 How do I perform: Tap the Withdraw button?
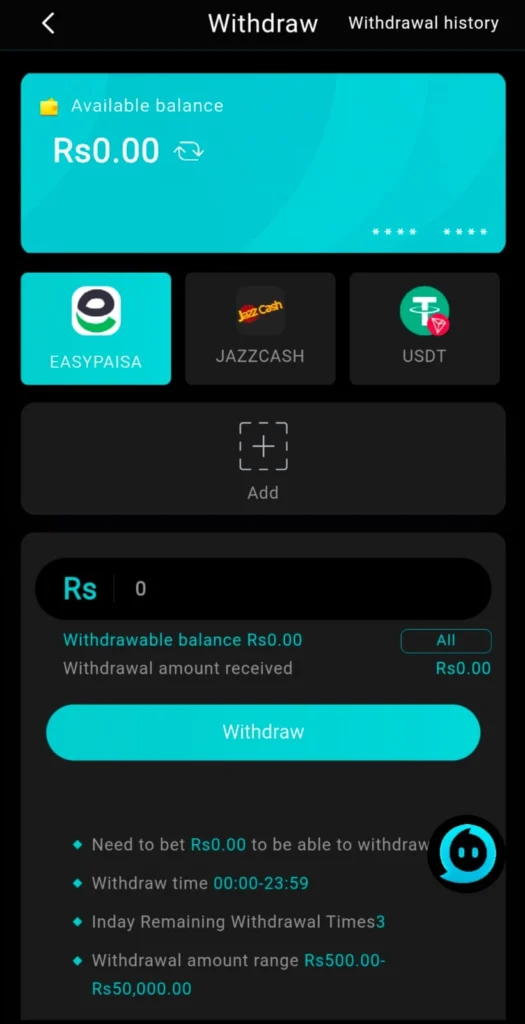tap(263, 731)
